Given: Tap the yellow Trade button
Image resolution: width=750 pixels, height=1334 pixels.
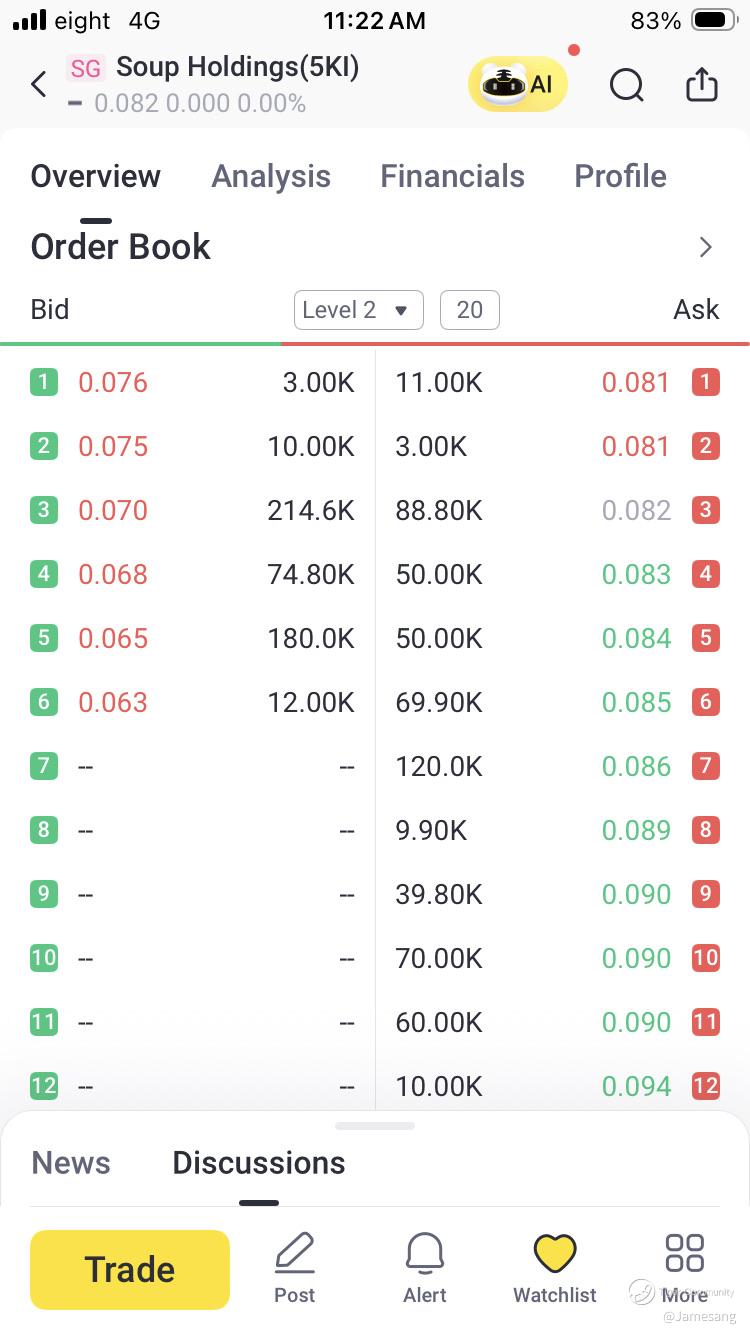Looking at the screenshot, I should pyautogui.click(x=130, y=1269).
